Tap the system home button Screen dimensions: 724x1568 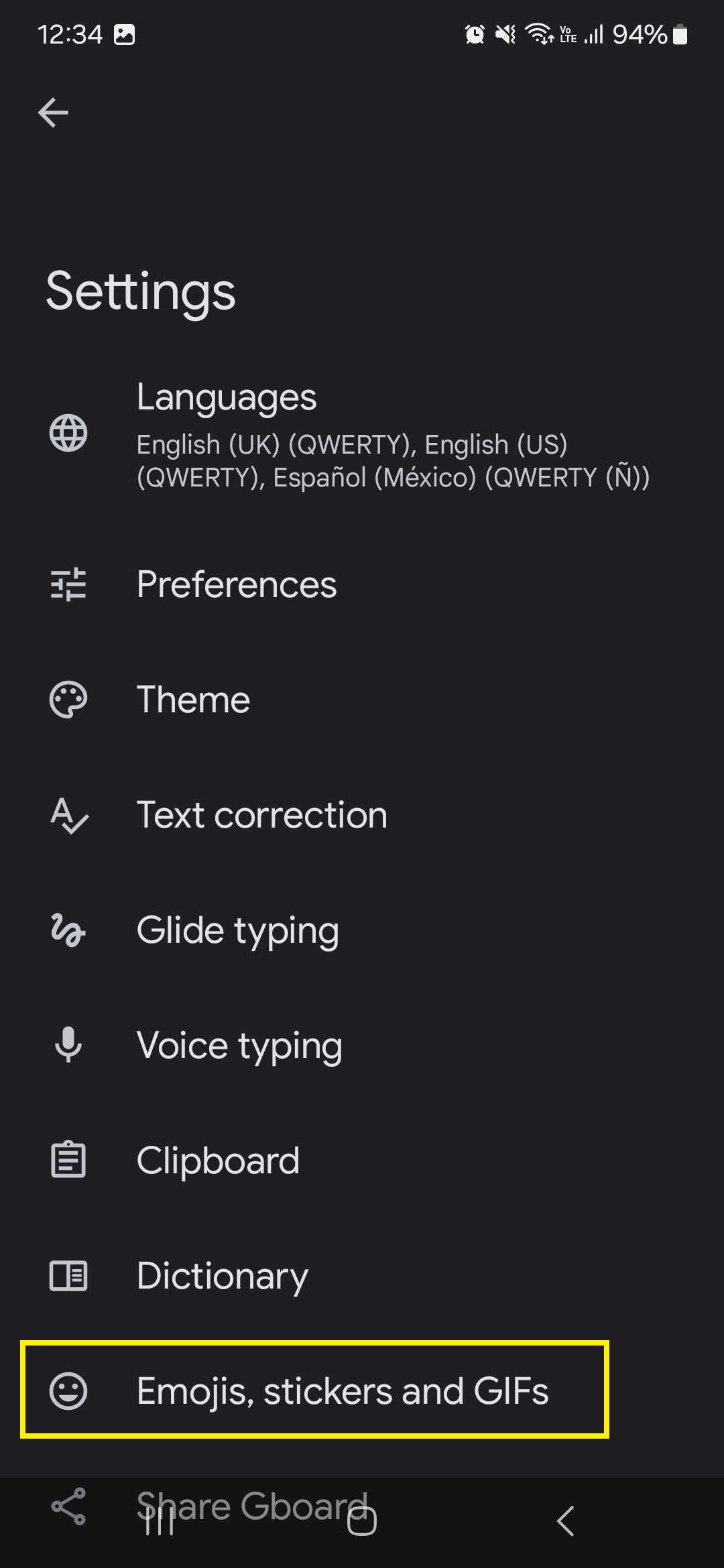click(362, 1521)
